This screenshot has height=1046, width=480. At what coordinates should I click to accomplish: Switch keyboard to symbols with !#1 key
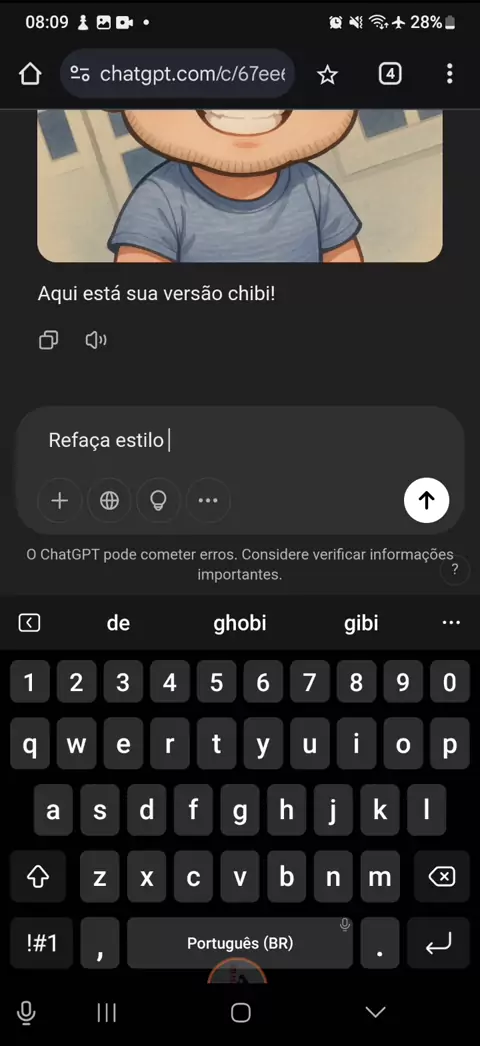pos(42,943)
